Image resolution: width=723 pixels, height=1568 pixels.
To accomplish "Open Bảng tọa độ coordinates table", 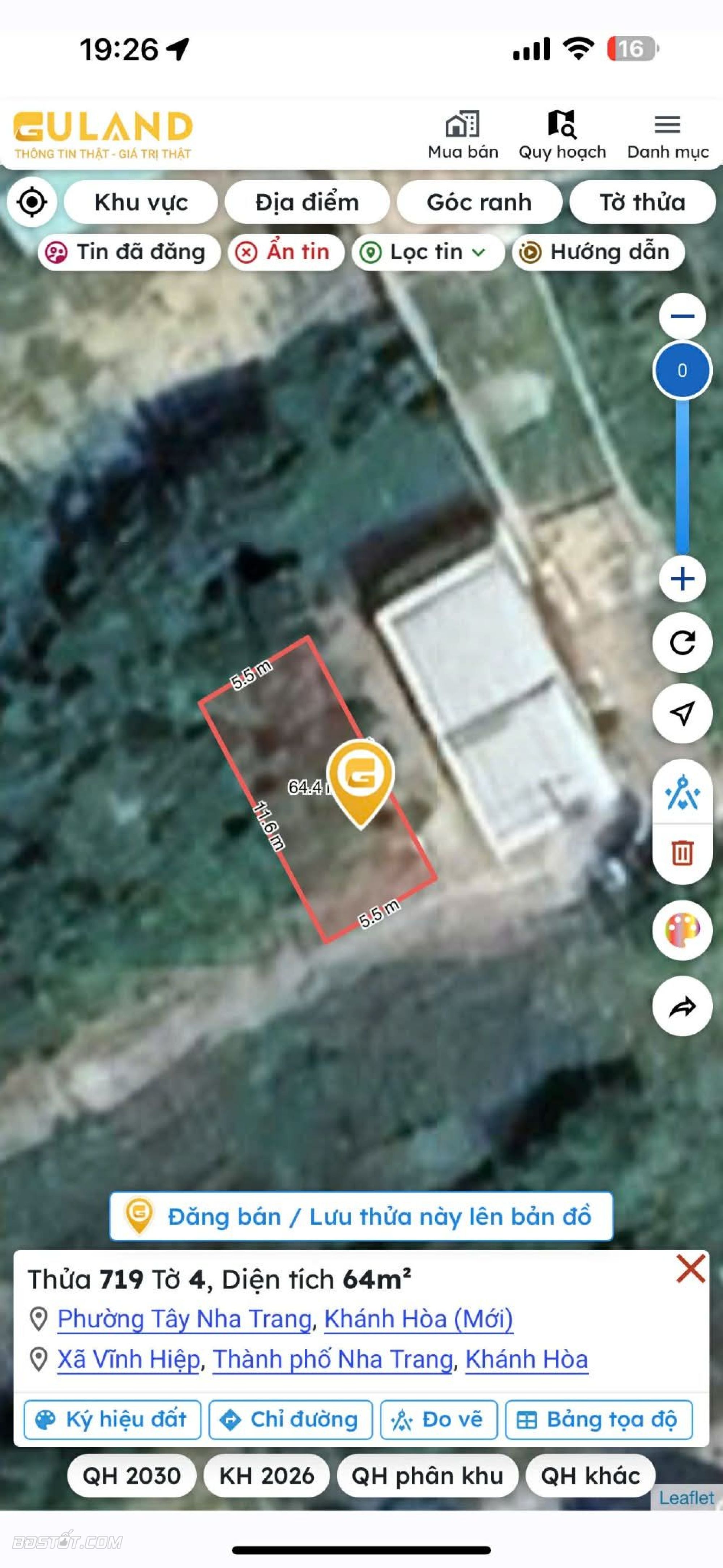I will 598,1420.
